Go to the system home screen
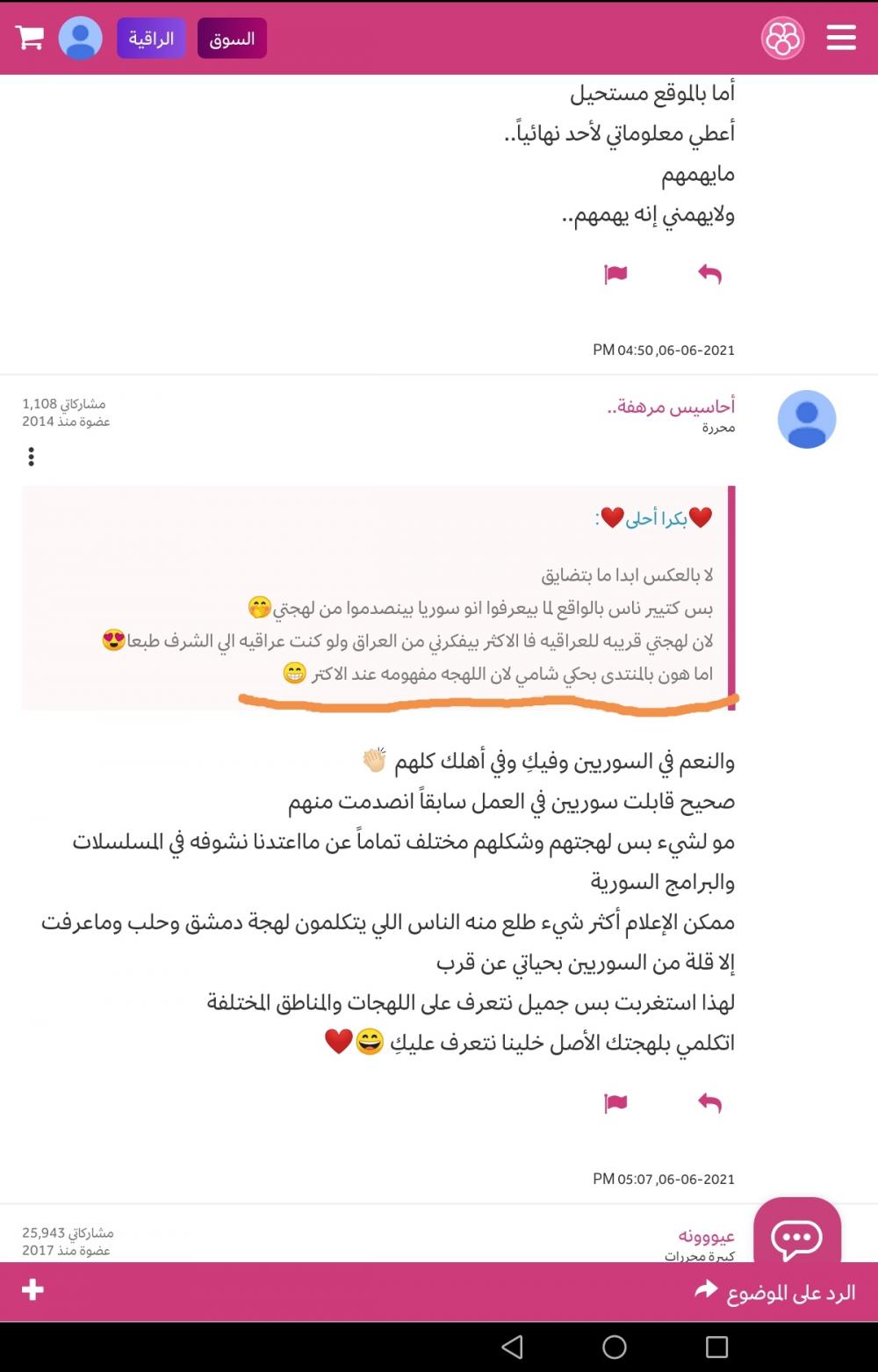This screenshot has width=878, height=1372. [615, 1347]
